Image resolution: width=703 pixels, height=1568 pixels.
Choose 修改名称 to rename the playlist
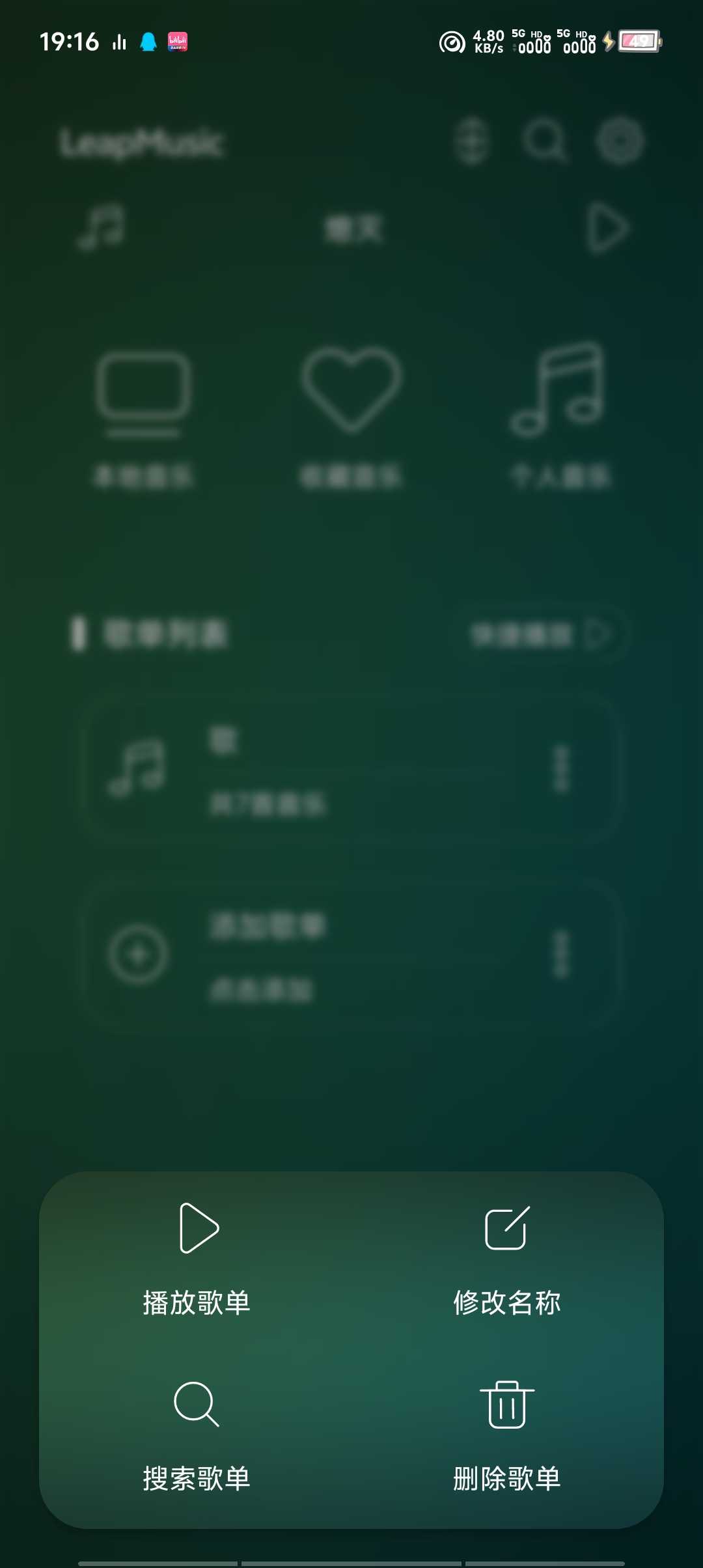coord(507,1259)
